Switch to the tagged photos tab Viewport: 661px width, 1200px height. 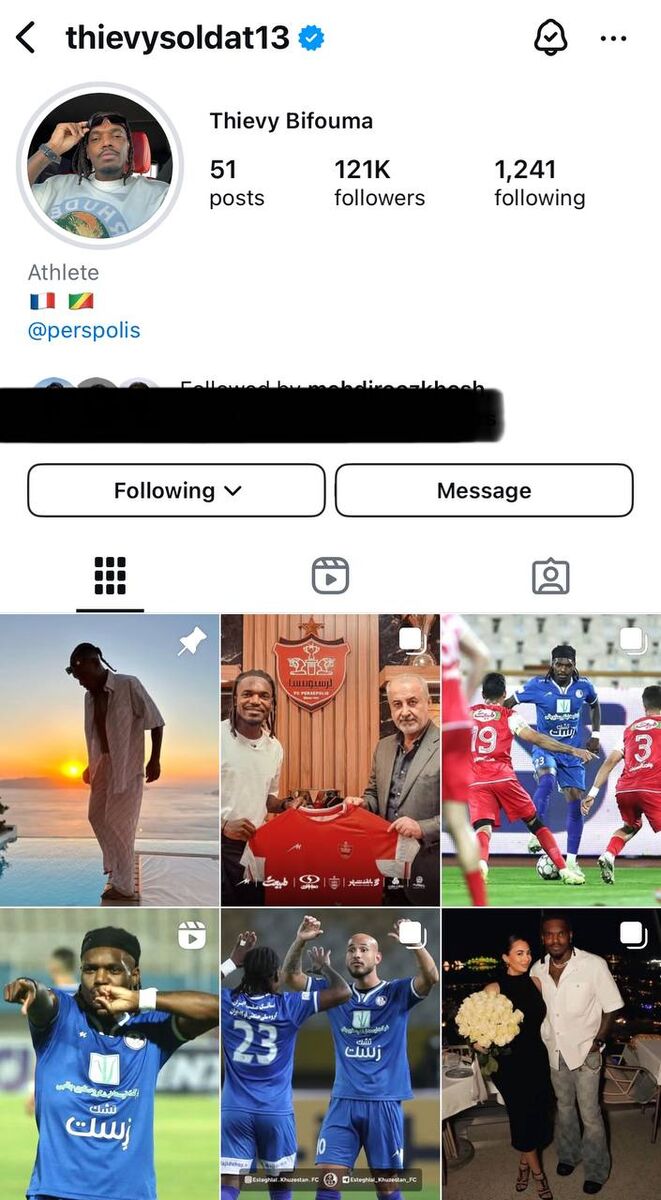(x=550, y=576)
